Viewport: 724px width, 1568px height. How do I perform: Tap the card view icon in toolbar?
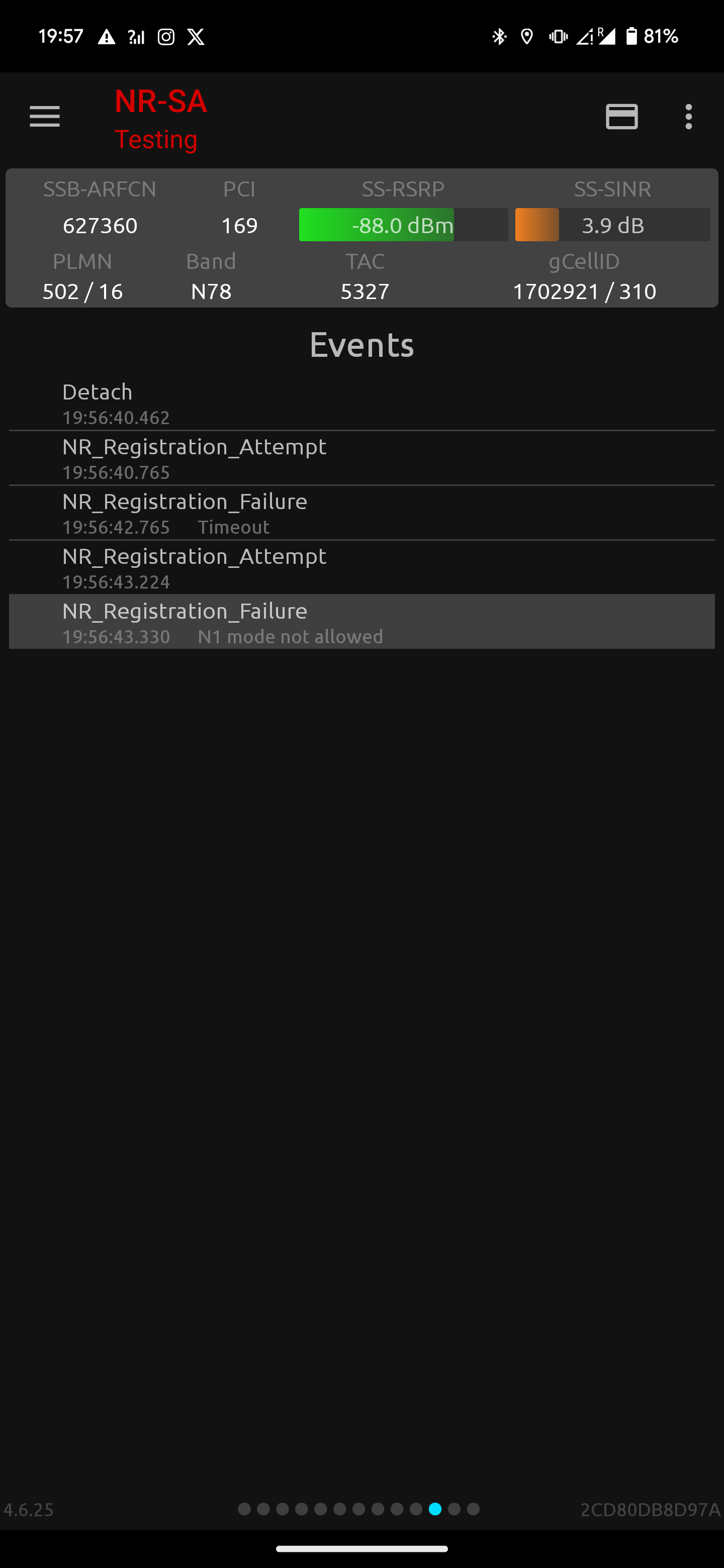[622, 116]
